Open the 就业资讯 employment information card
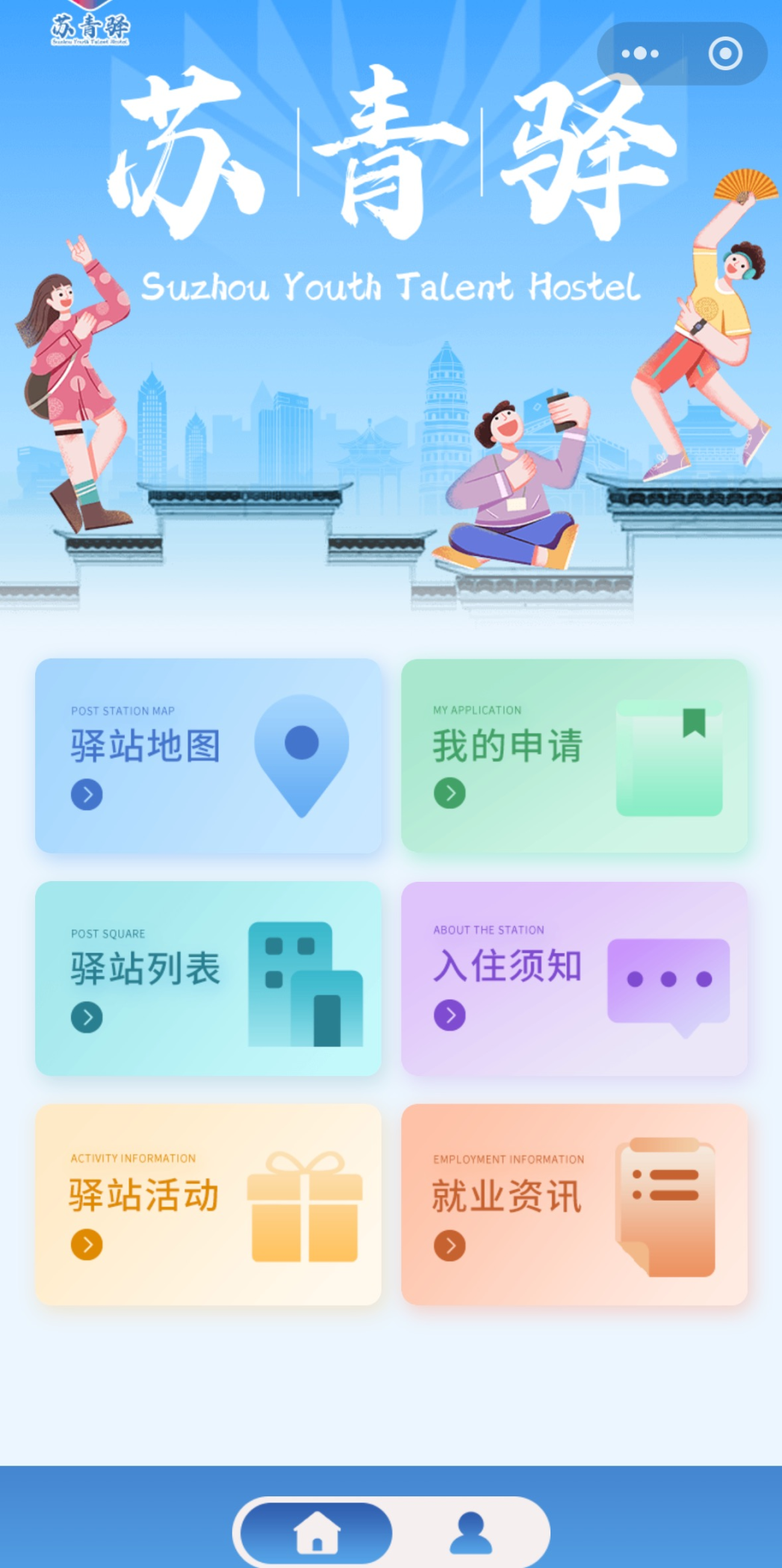782x1568 pixels. (x=574, y=1204)
